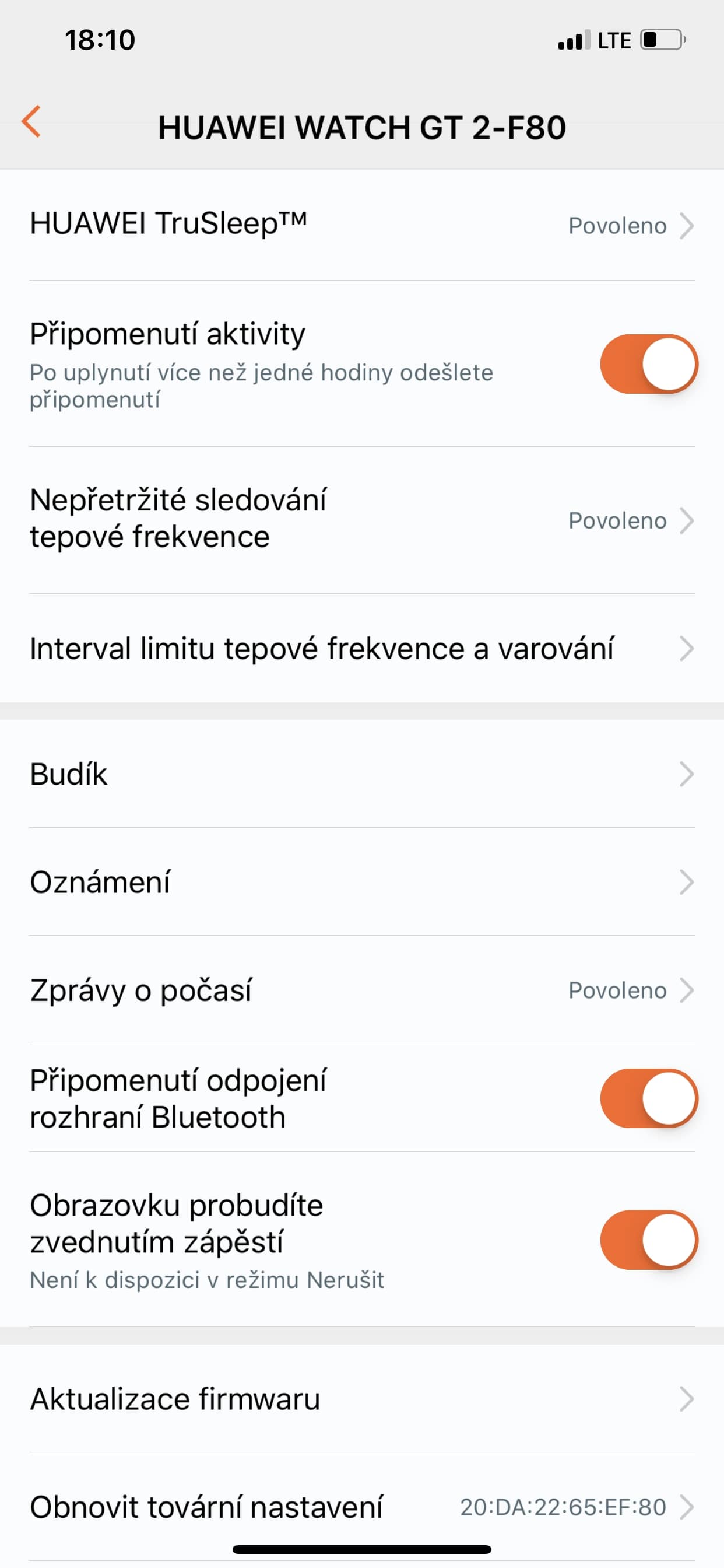
Task: Open Nepřetržité sledování tepové frekvence
Action: 362,520
